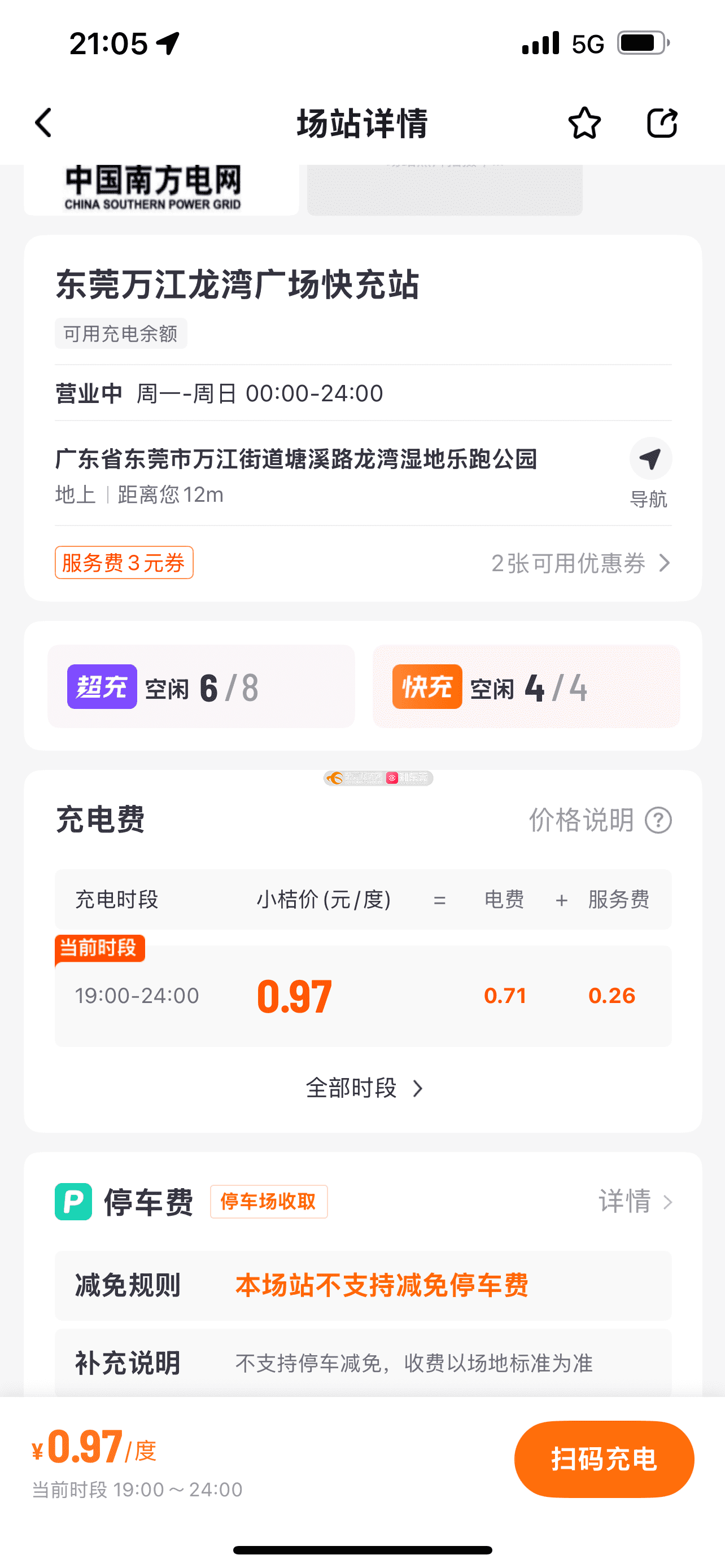The height and width of the screenshot is (1568, 725).
Task: Open fast charge pile availability
Action: [x=526, y=686]
